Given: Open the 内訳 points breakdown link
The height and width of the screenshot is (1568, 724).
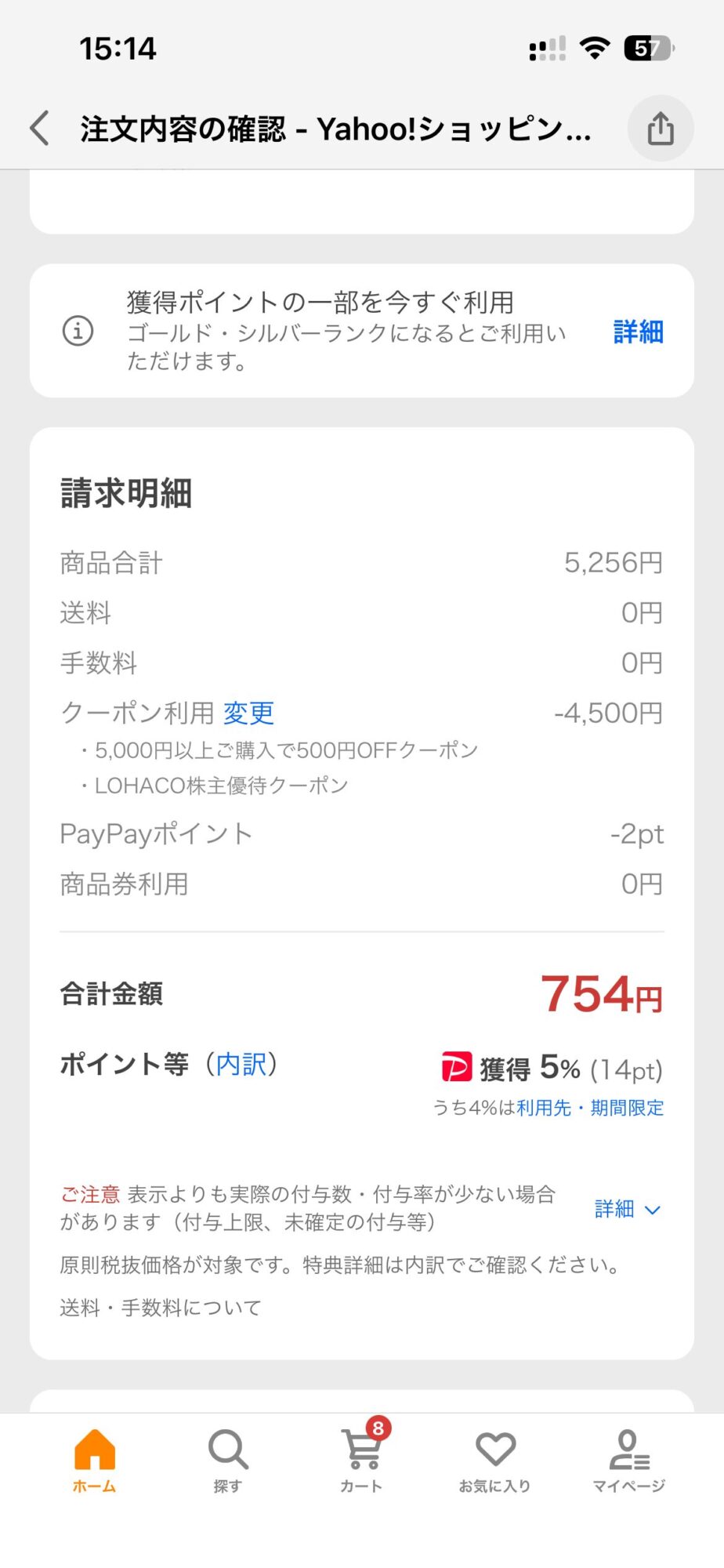Looking at the screenshot, I should click(x=241, y=1064).
